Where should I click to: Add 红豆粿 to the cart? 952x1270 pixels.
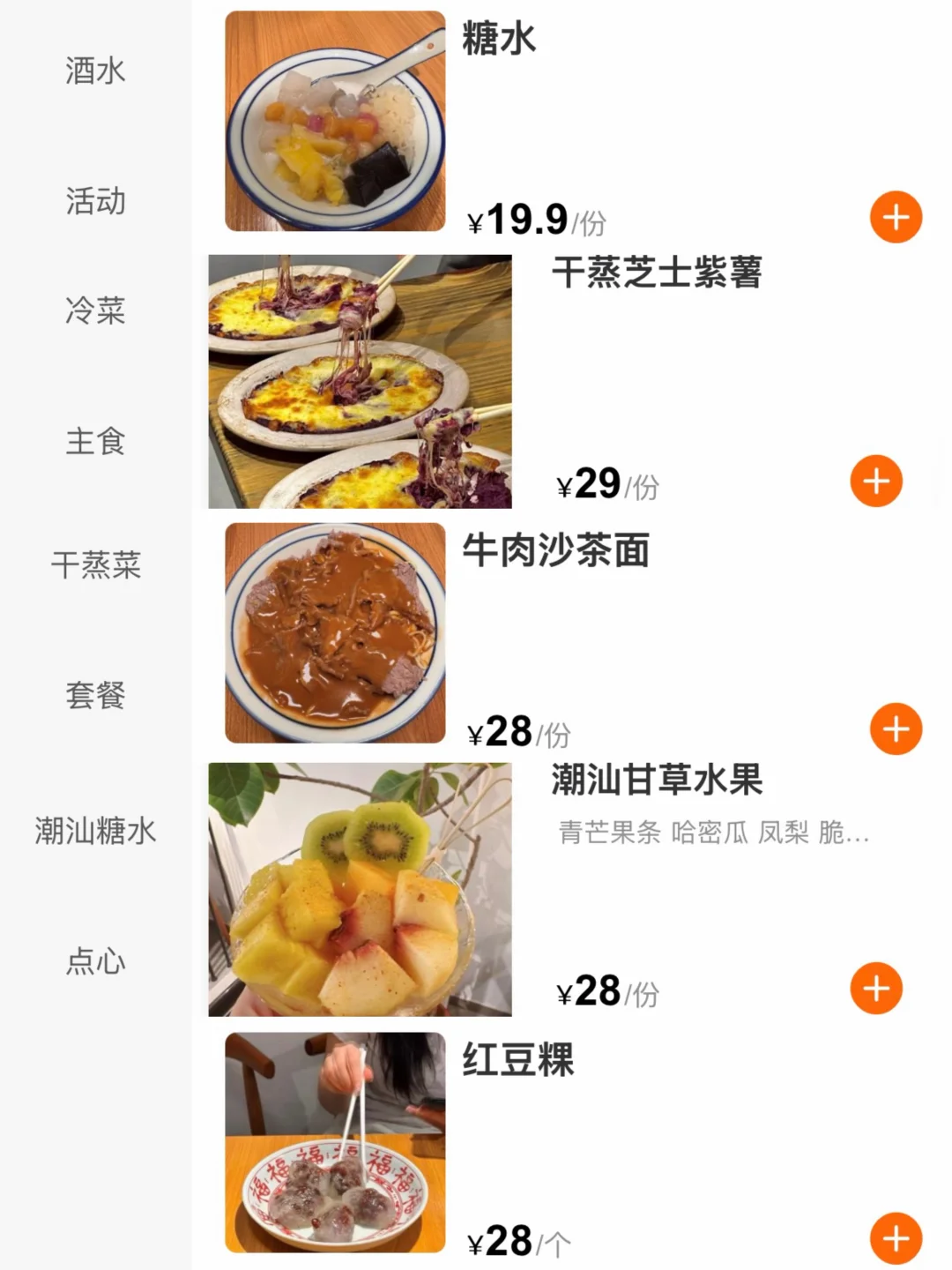tap(896, 1238)
